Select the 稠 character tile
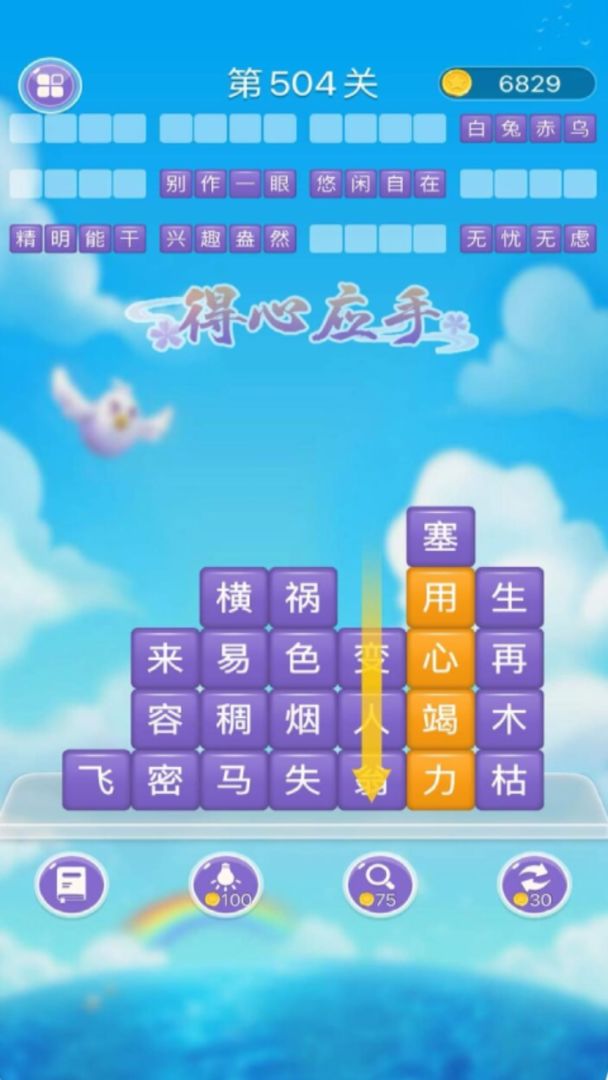608x1080 pixels. point(234,719)
